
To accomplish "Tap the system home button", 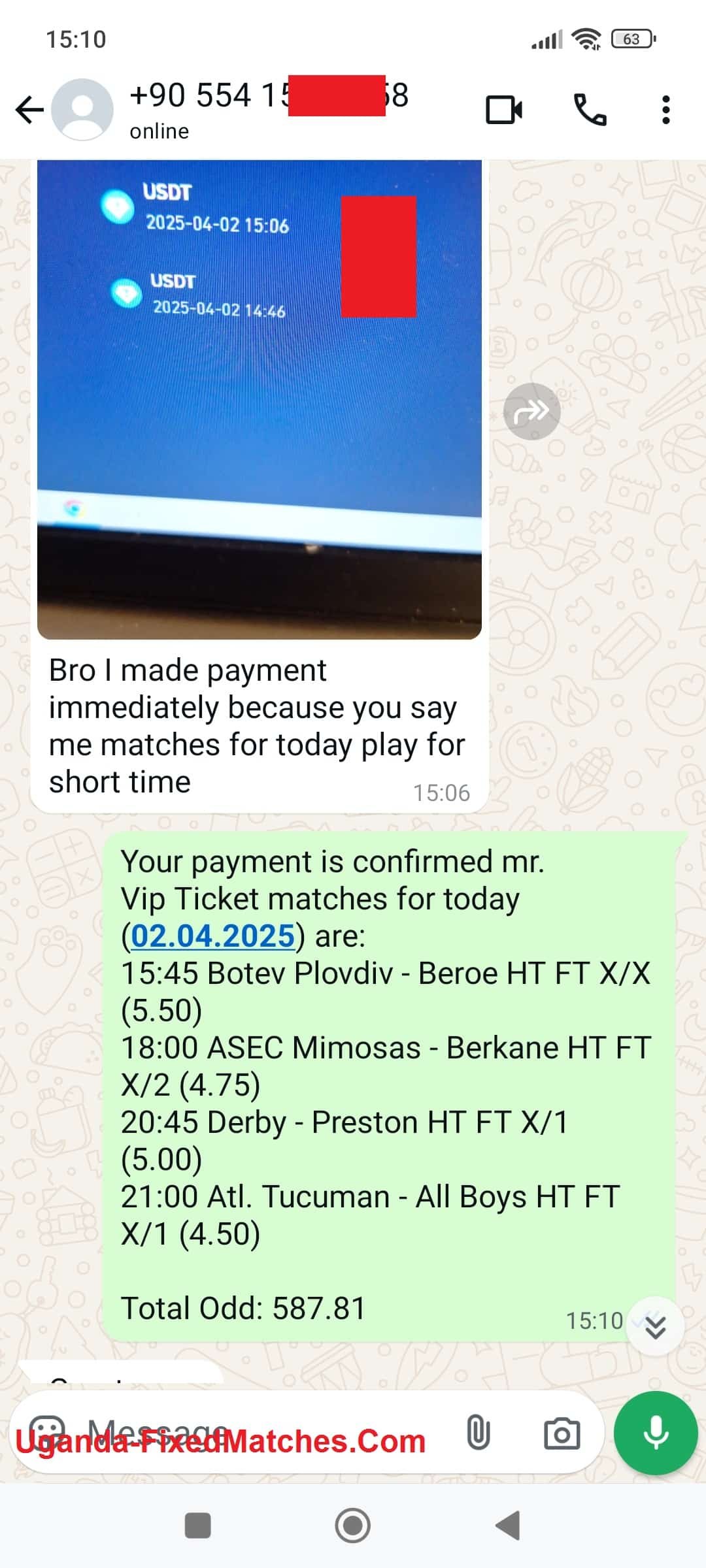I will coord(353,1526).
